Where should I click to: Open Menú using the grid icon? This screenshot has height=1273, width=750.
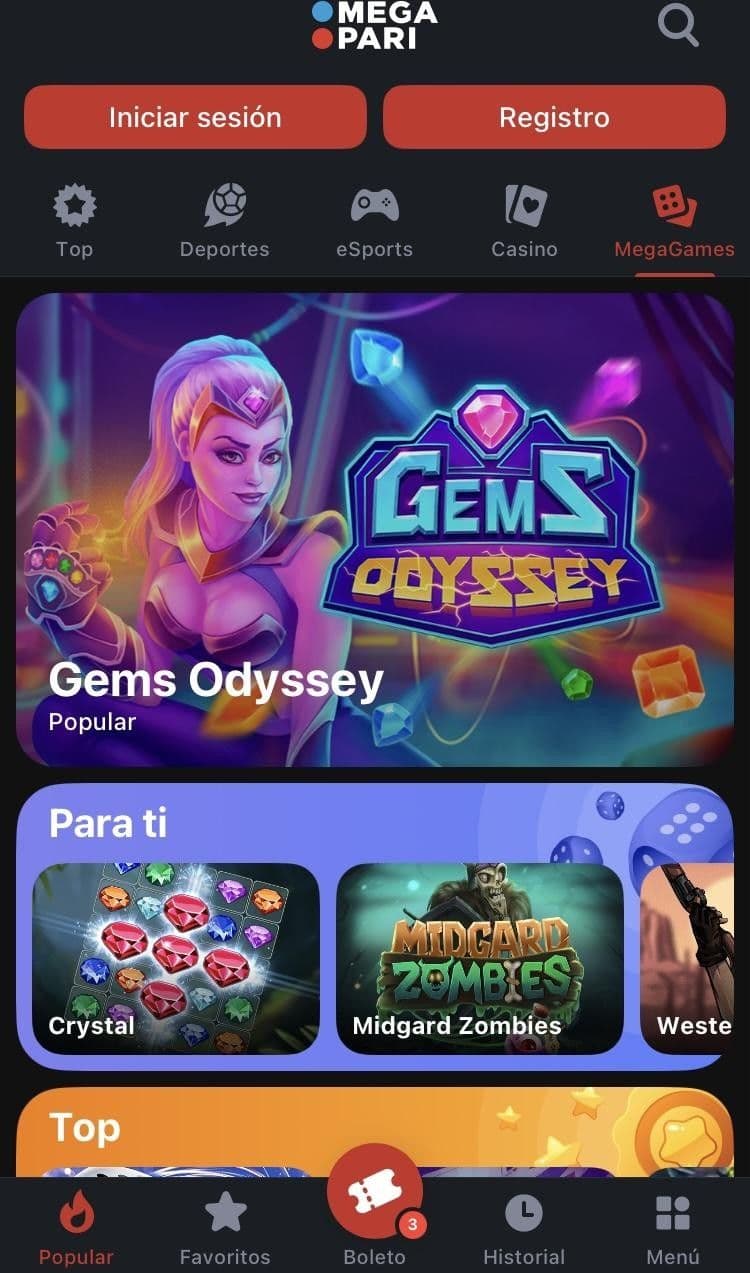click(673, 1214)
